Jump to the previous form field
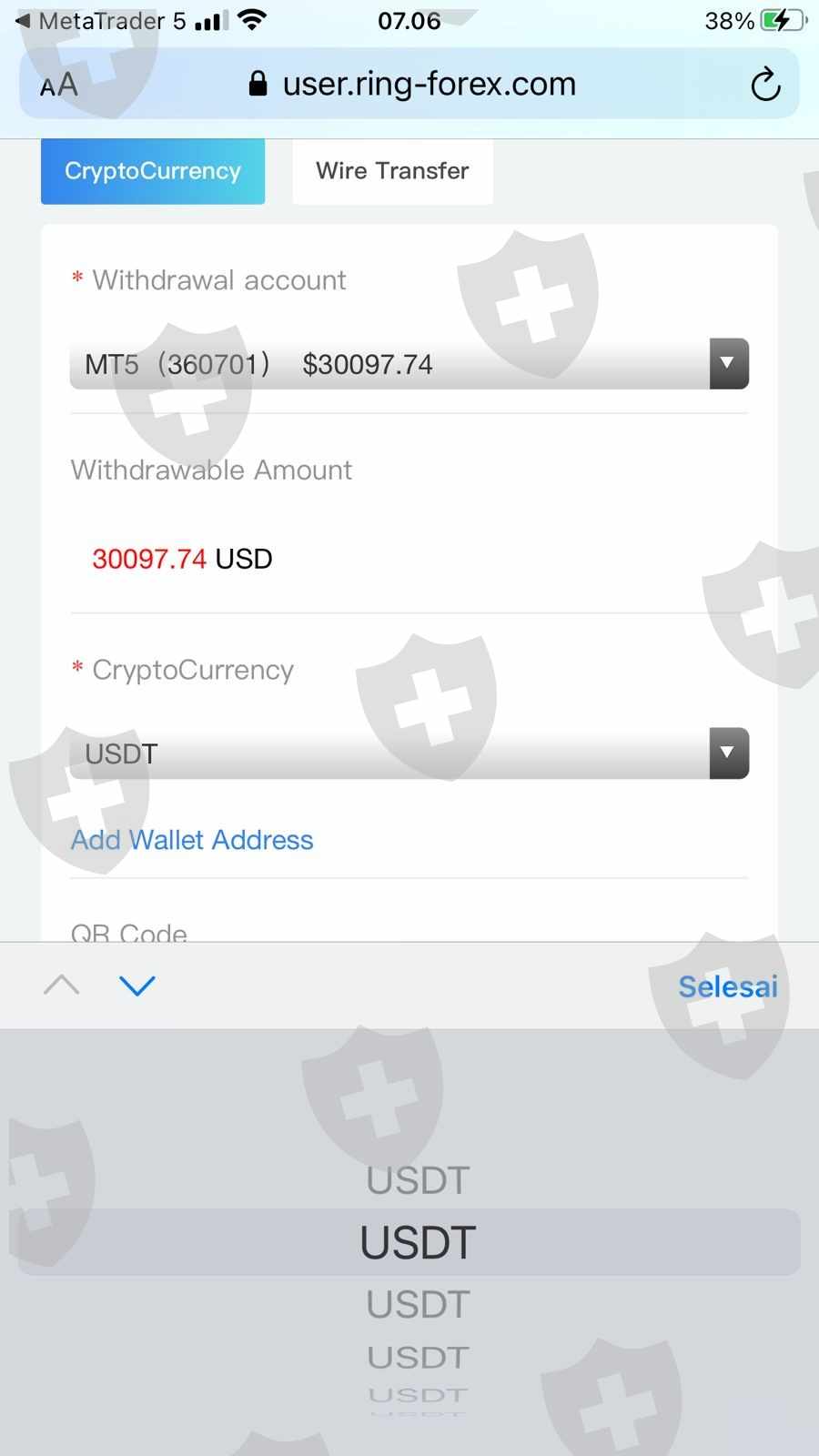 tap(62, 986)
